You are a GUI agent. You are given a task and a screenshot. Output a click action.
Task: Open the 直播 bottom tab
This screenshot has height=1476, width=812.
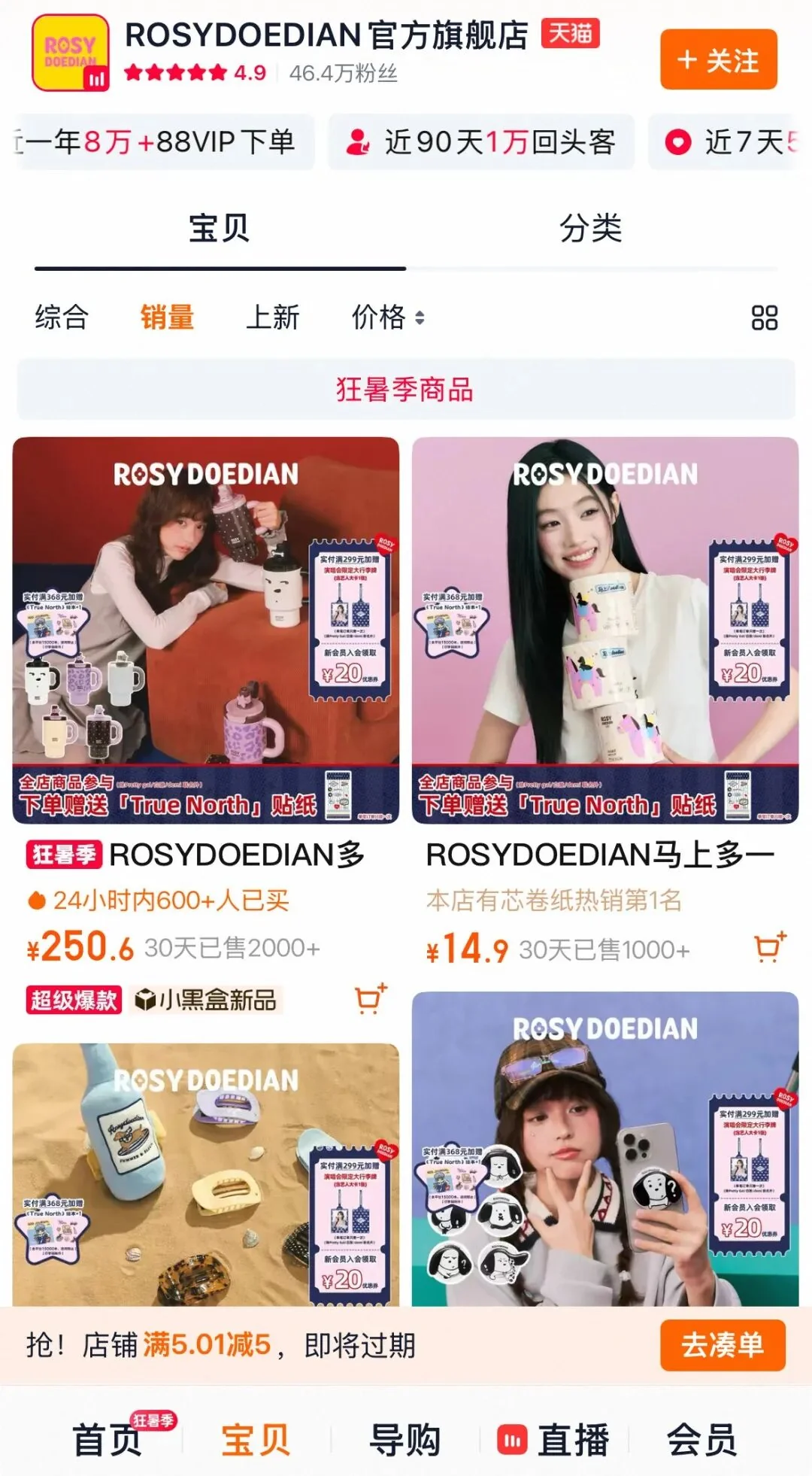tap(553, 1440)
